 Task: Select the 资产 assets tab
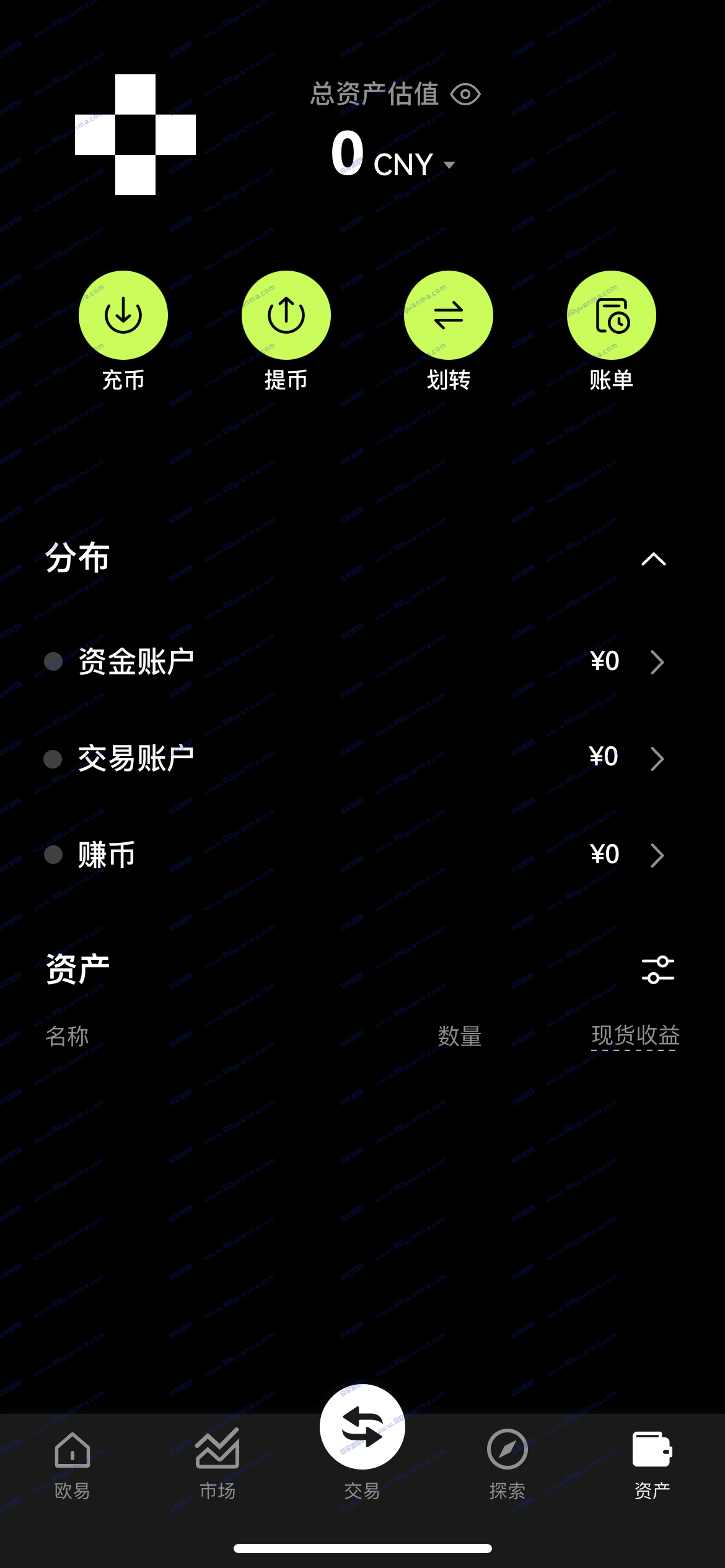(x=652, y=1465)
